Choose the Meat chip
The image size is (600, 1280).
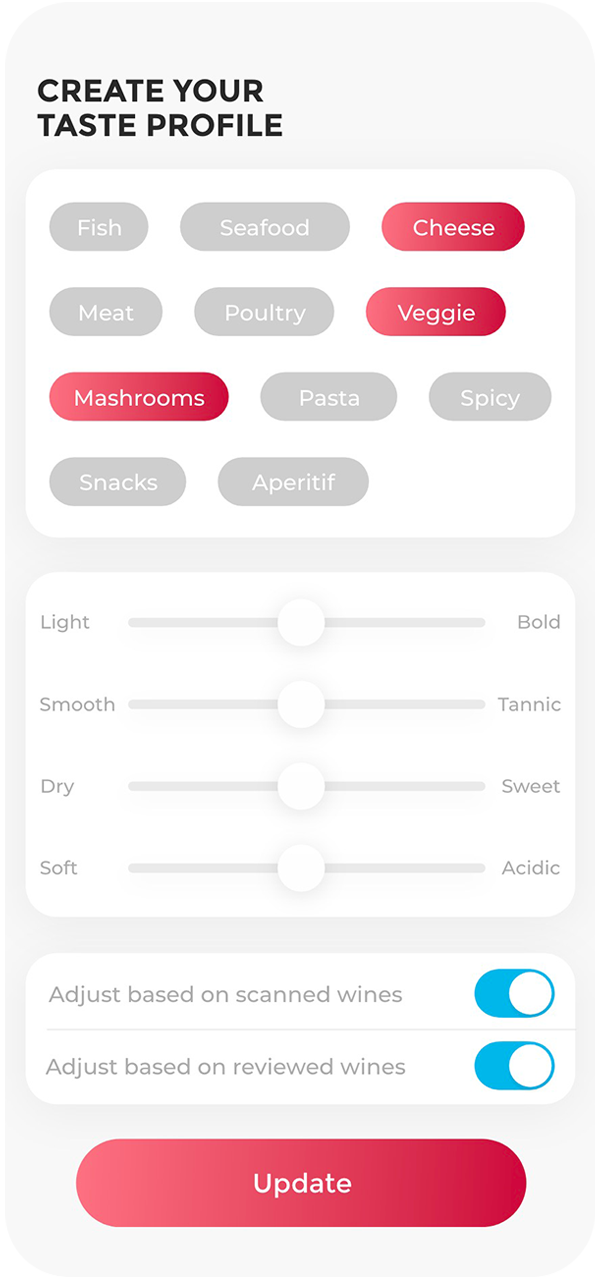click(106, 312)
